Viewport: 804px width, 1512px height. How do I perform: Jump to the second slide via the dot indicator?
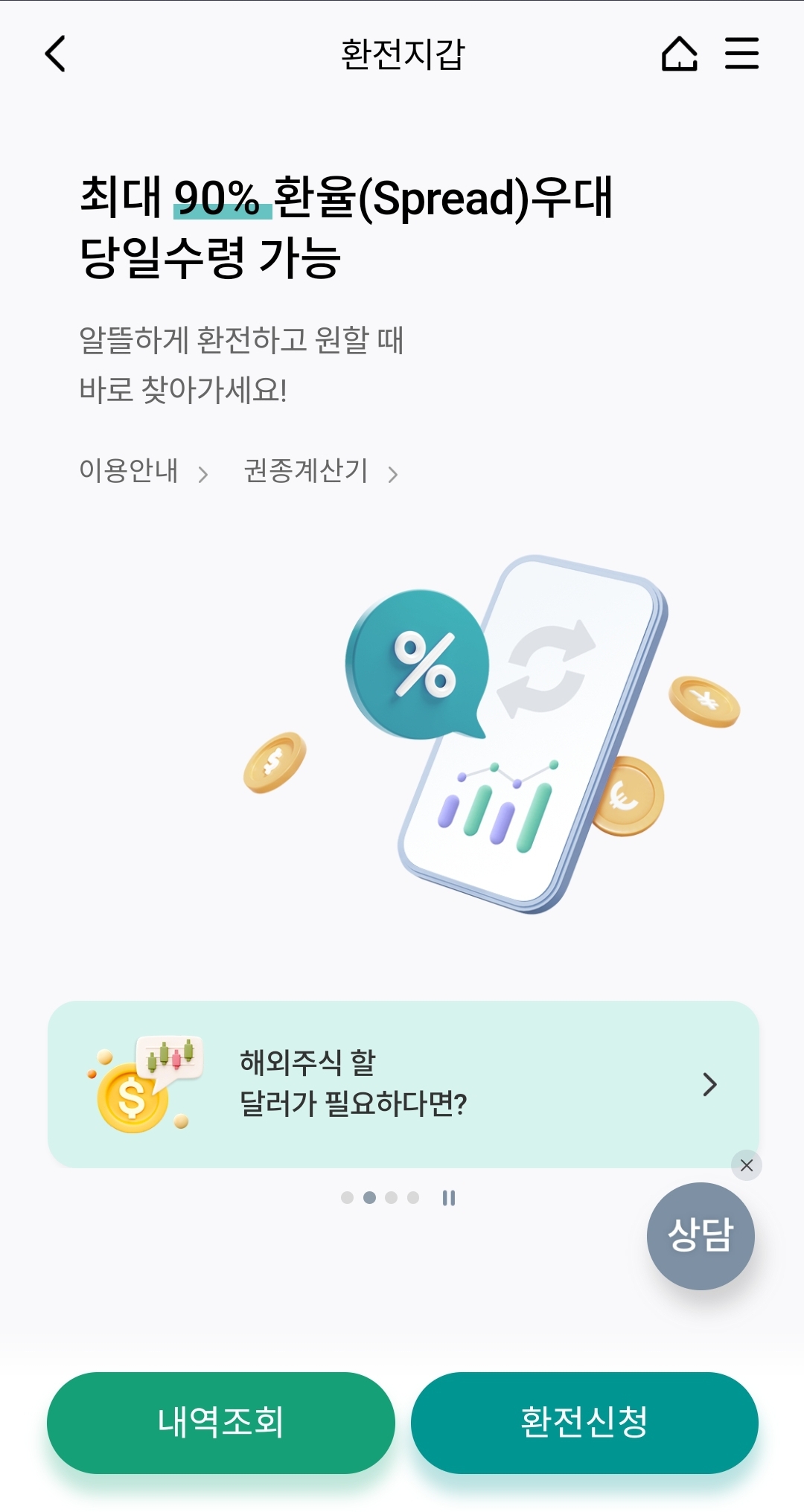coord(370,1198)
